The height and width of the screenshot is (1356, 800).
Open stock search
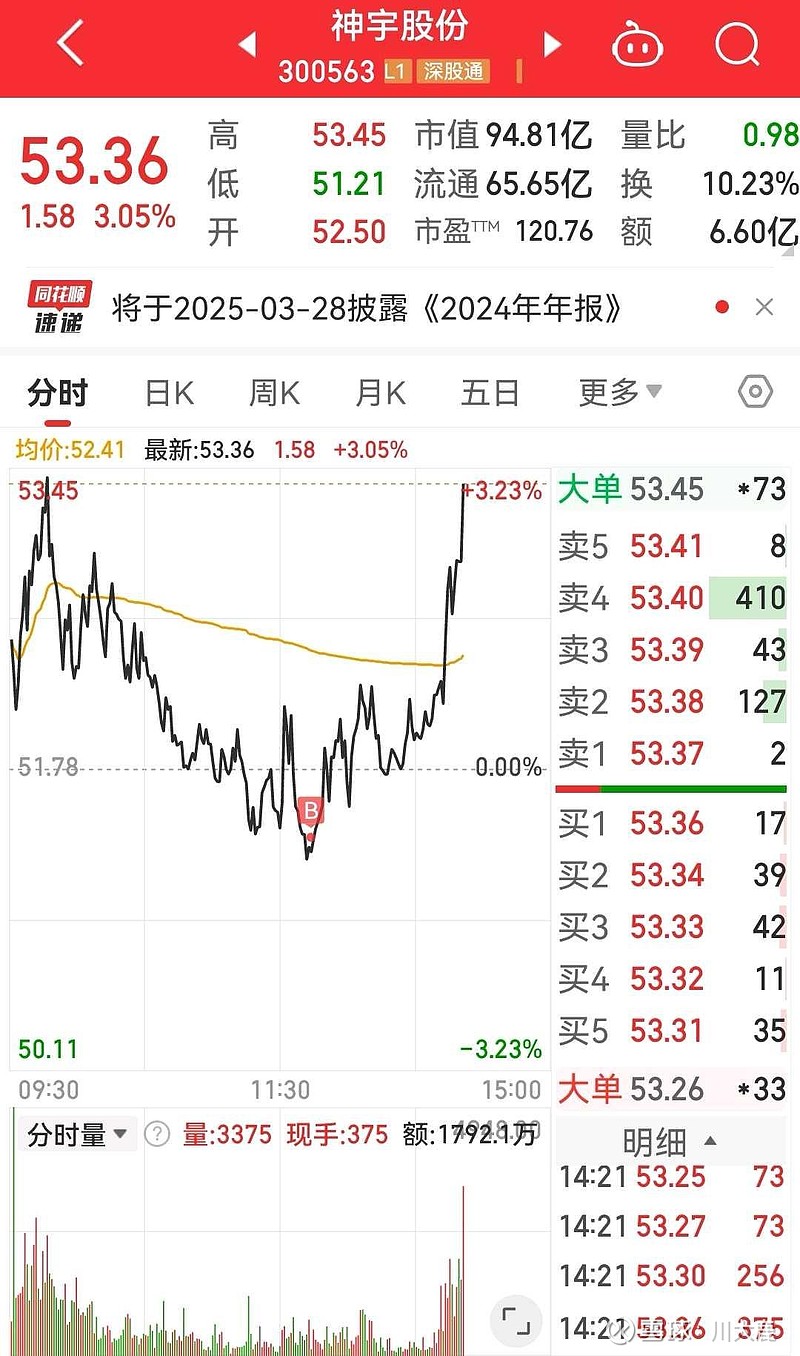coord(737,45)
